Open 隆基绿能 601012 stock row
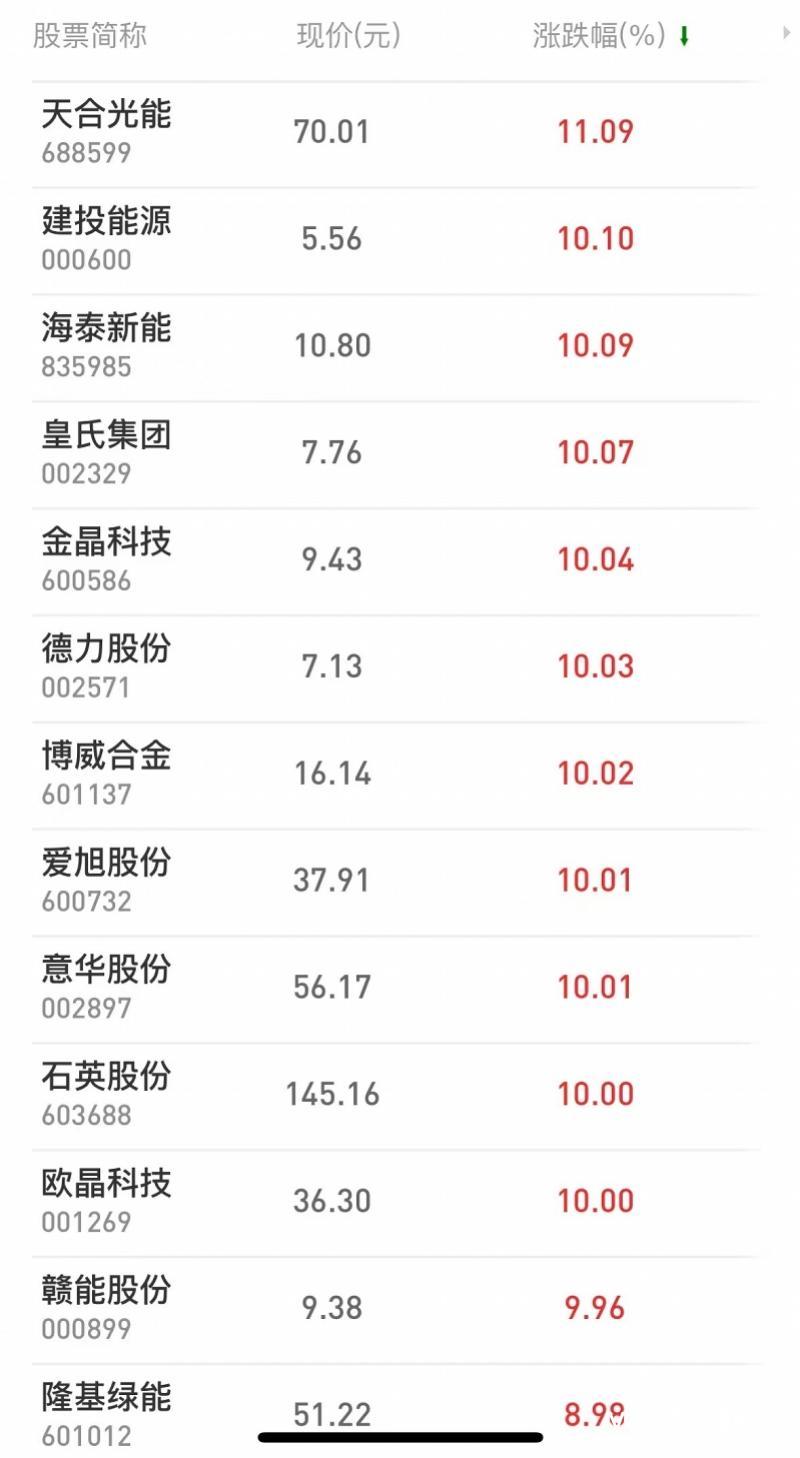The width and height of the screenshot is (800, 1458). click(395, 1412)
